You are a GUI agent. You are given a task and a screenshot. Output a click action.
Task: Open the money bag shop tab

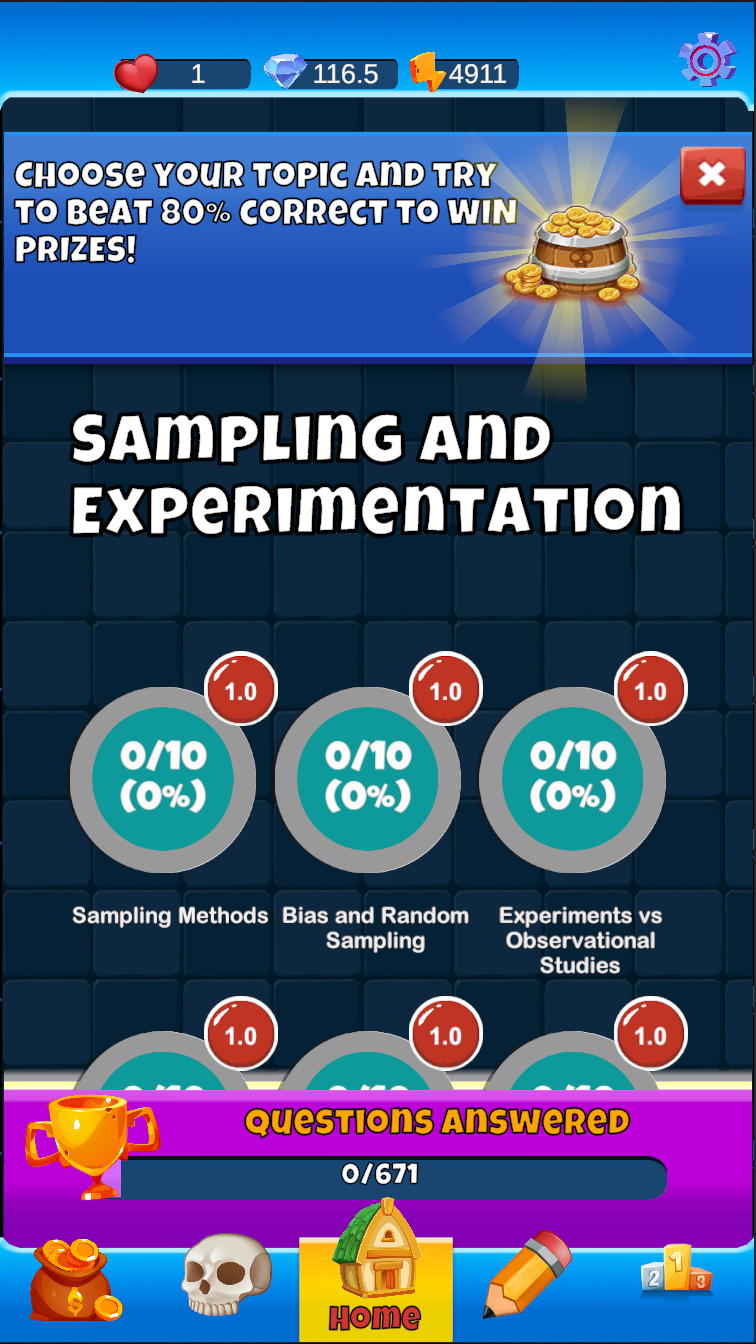74,1279
